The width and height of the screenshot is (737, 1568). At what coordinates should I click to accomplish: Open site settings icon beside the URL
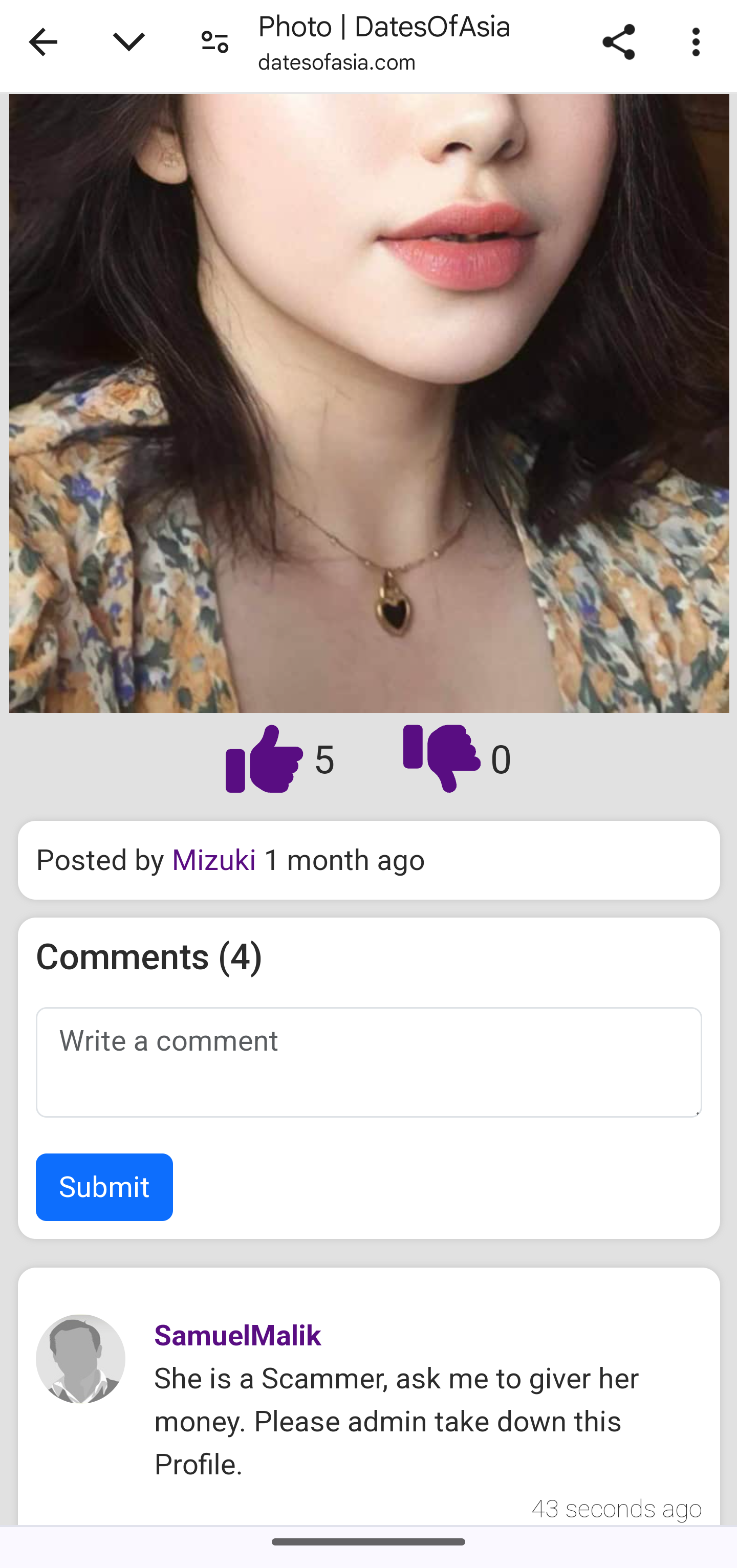(215, 42)
